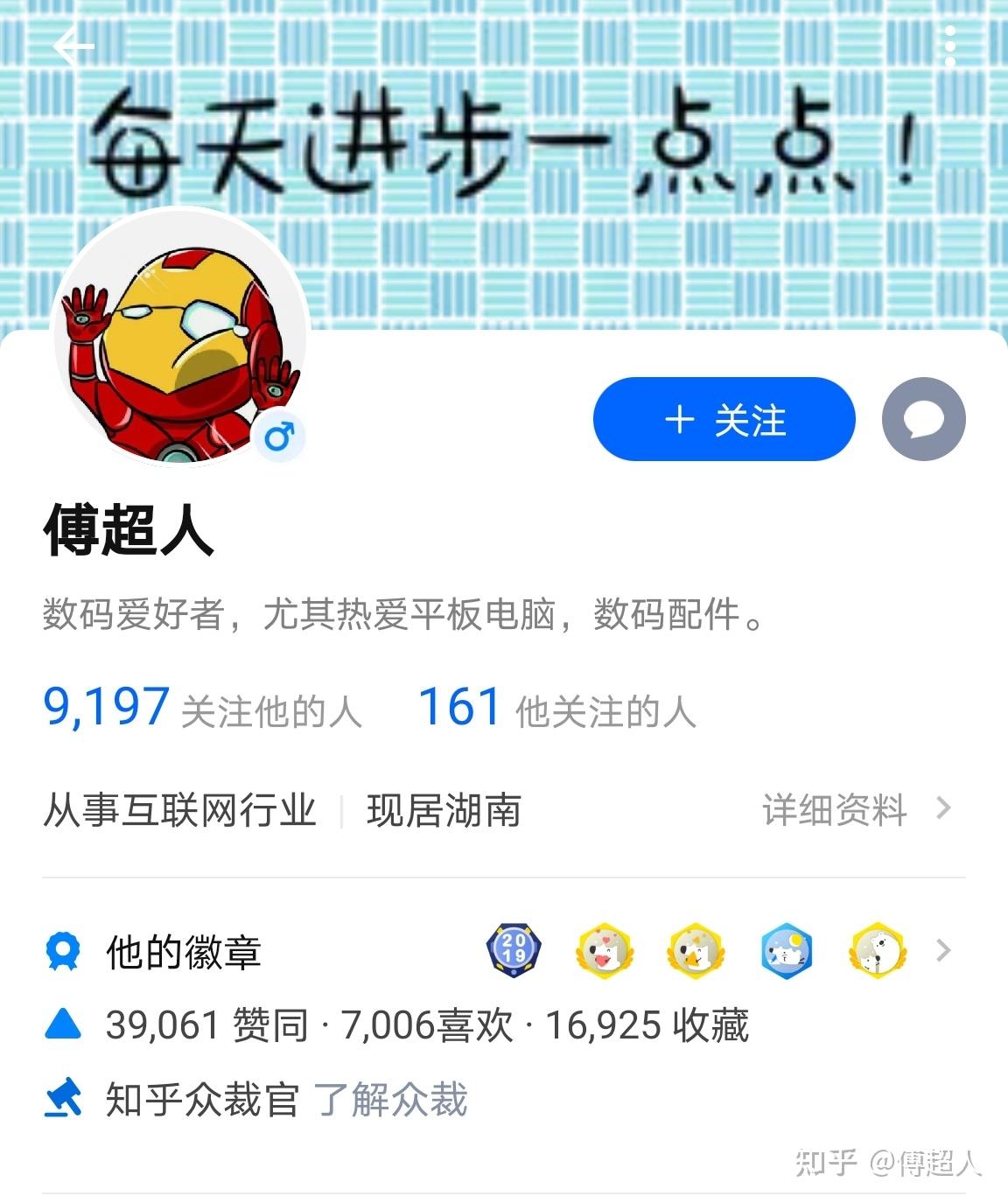Image resolution: width=1008 pixels, height=1203 pixels.
Task: Tap the 了解众裁 link
Action: point(390,1100)
